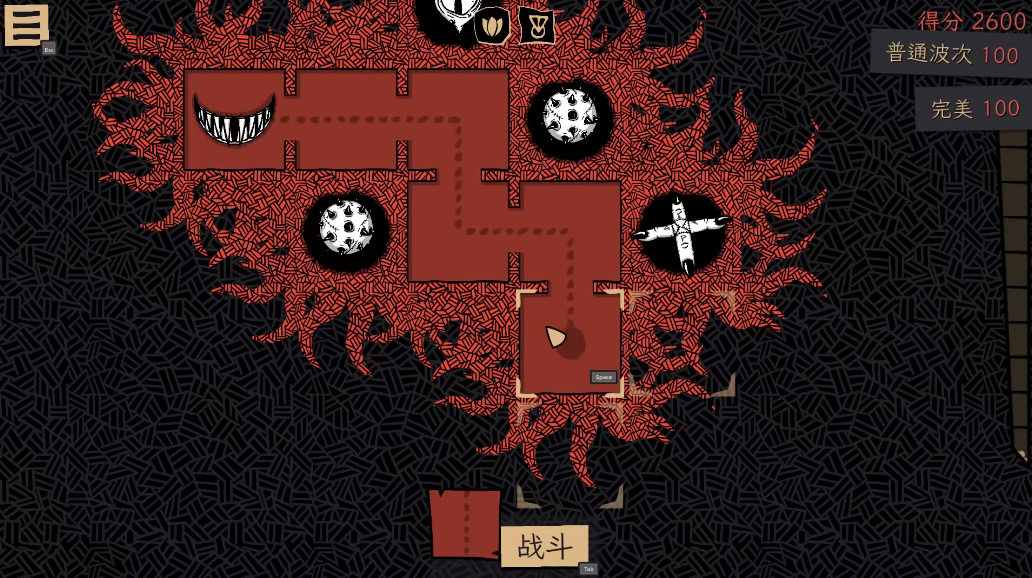Tap the lotus badge icon

492,25
